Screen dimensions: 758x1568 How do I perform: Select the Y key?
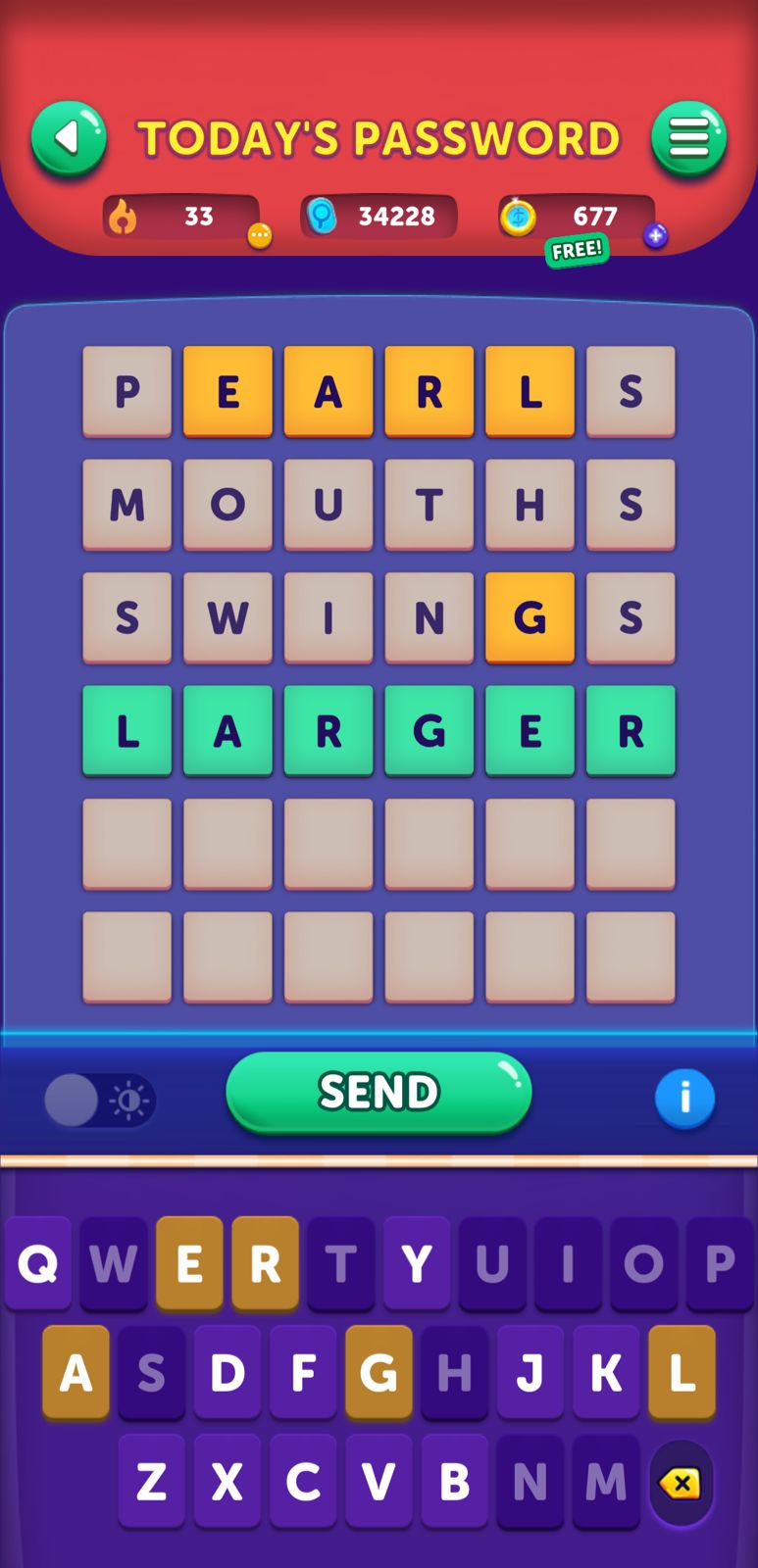pyautogui.click(x=417, y=1264)
